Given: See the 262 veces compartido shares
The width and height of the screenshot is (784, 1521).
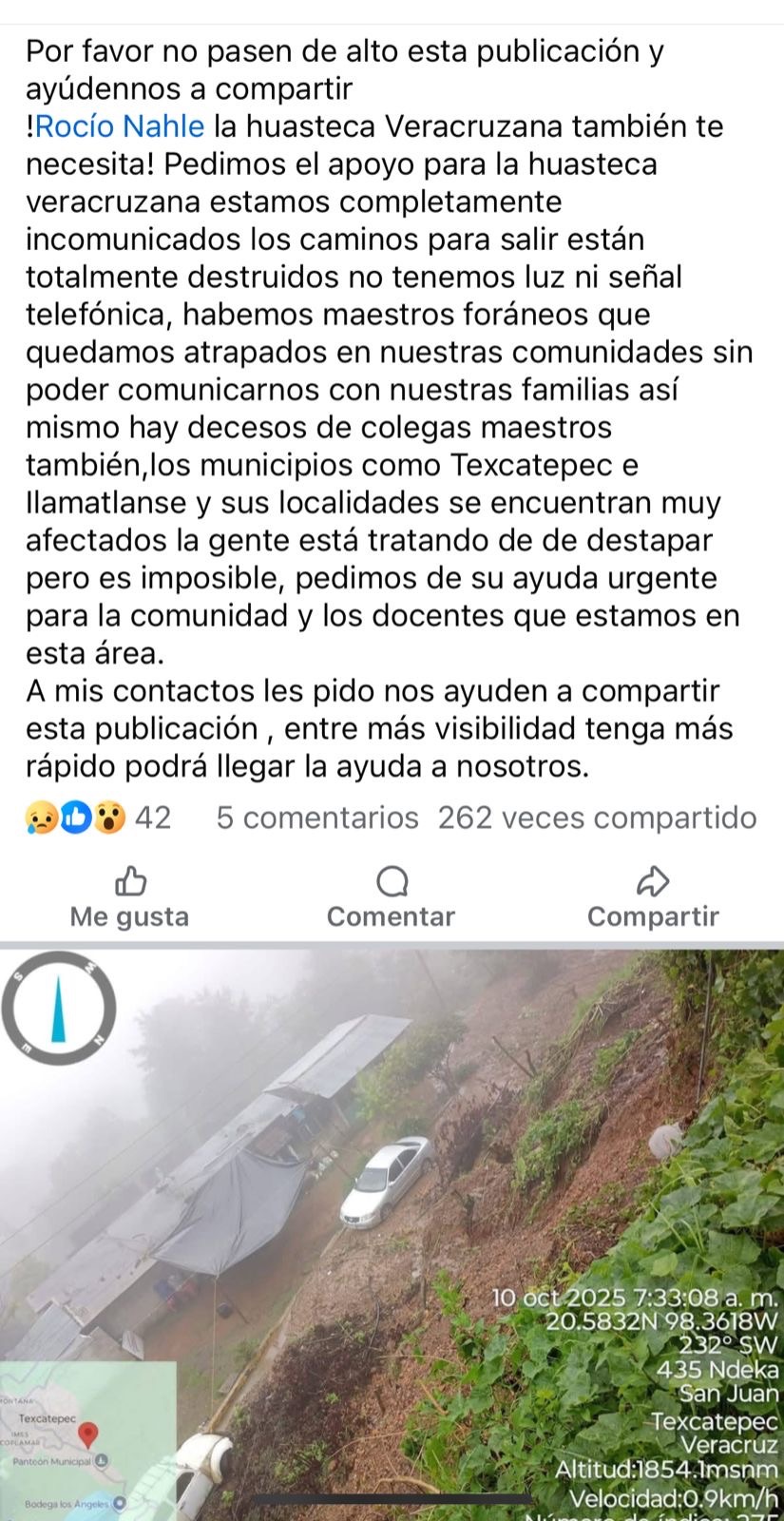Looking at the screenshot, I should (x=597, y=818).
